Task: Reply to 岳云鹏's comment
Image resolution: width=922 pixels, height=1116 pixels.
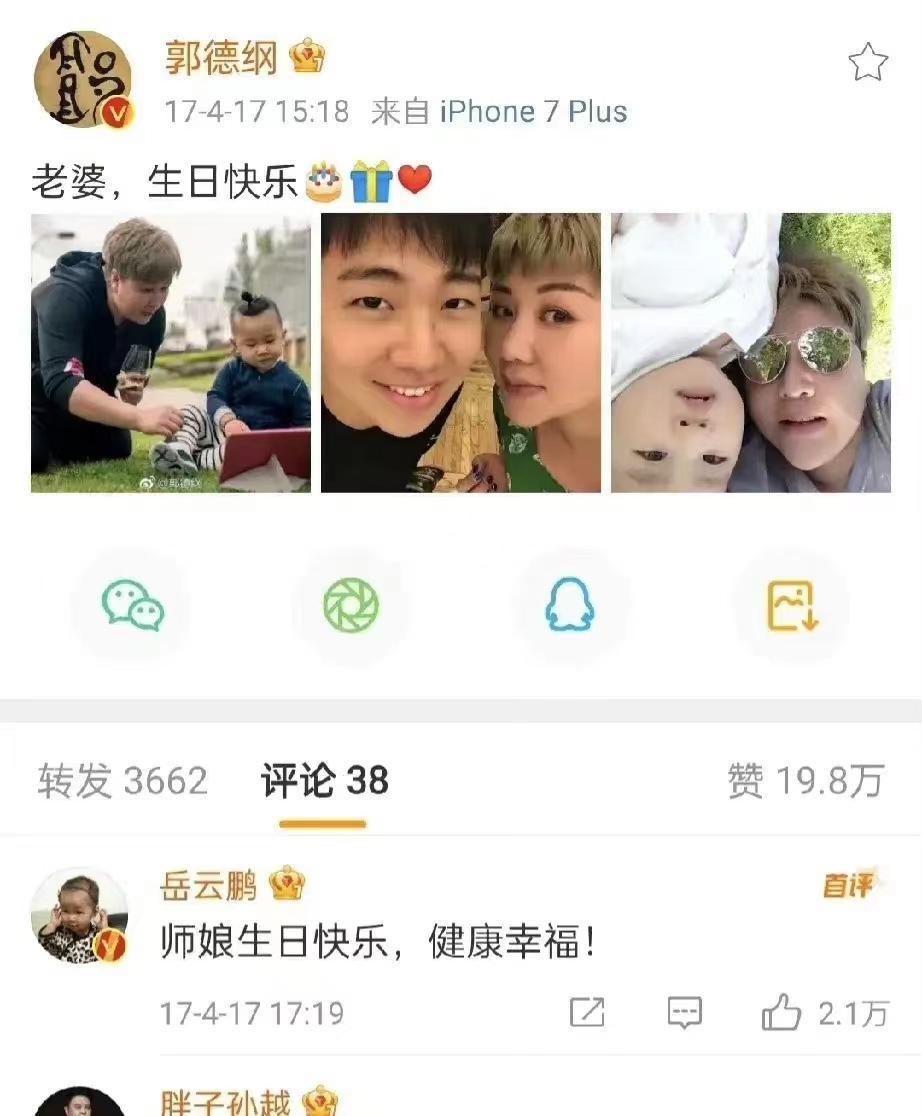Action: (685, 1013)
